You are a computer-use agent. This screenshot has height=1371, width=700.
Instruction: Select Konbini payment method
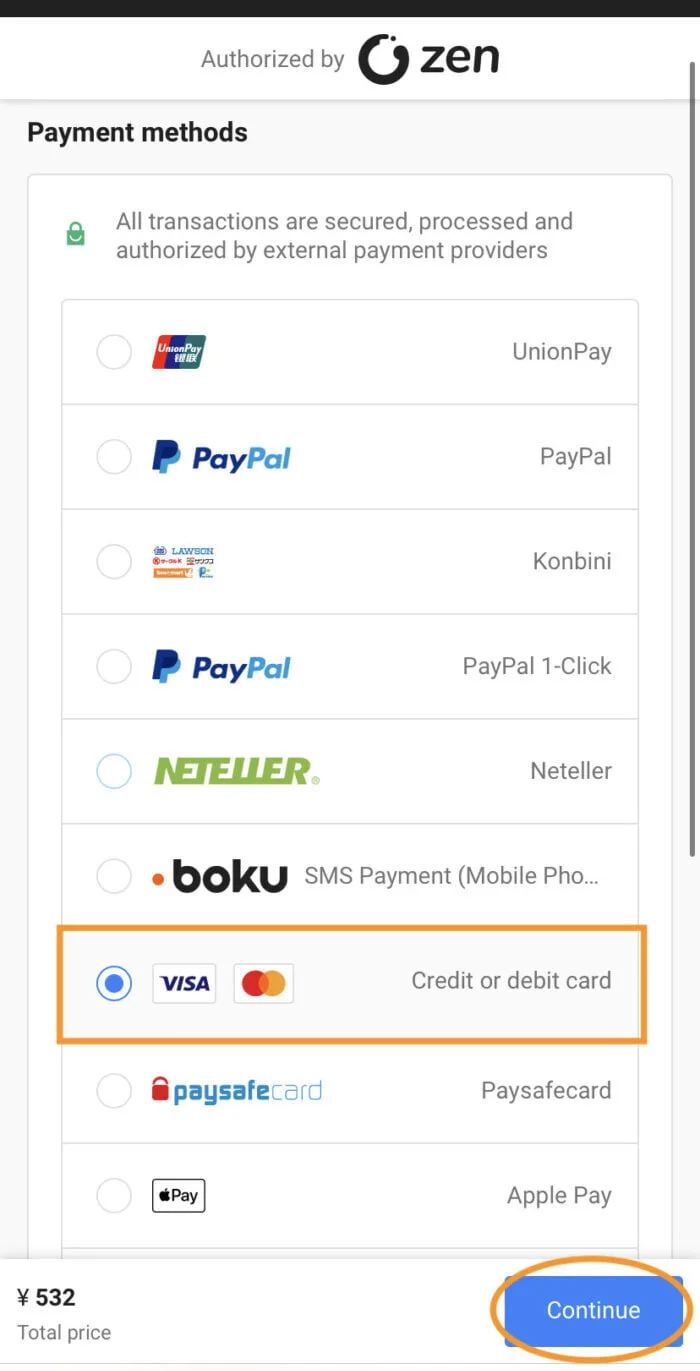(x=114, y=561)
